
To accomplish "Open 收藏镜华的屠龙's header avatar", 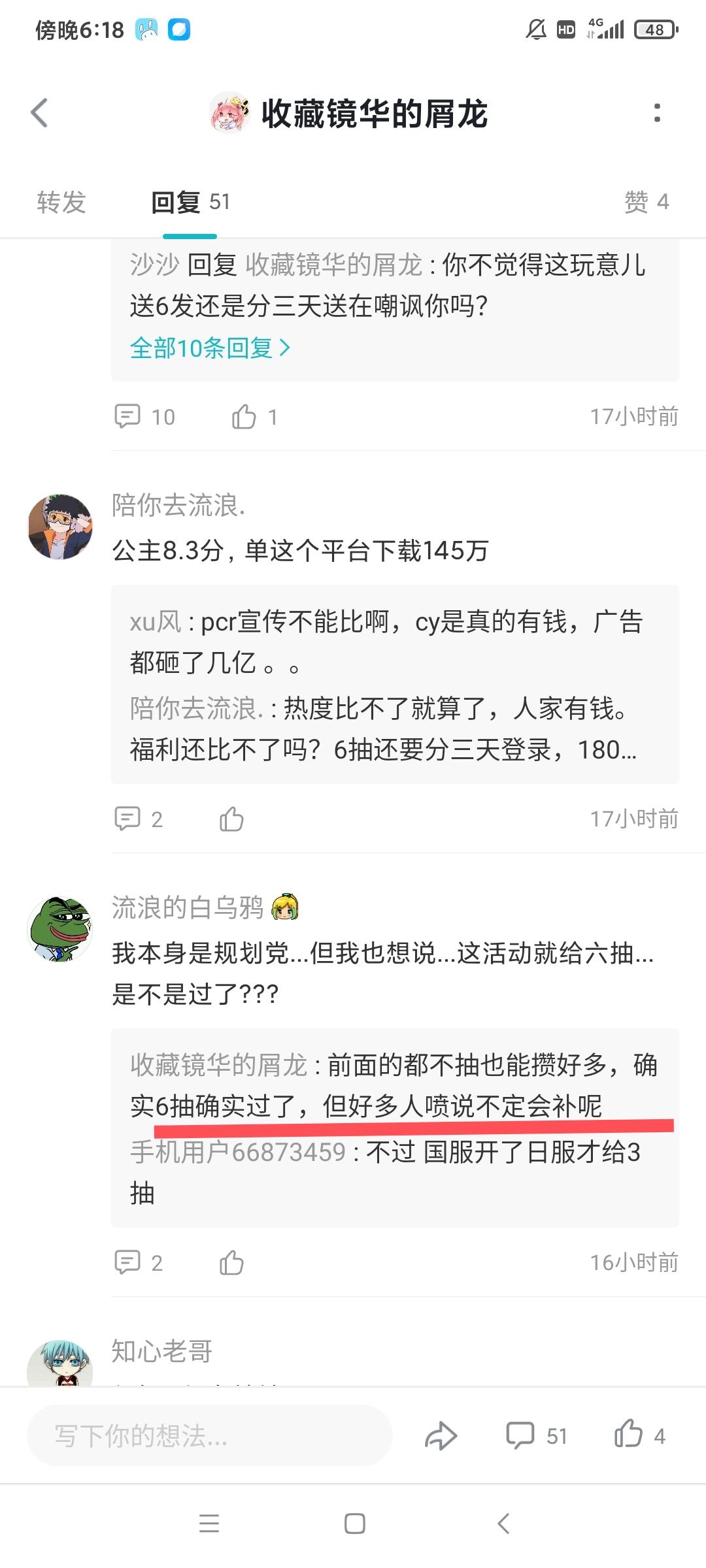I will (229, 113).
